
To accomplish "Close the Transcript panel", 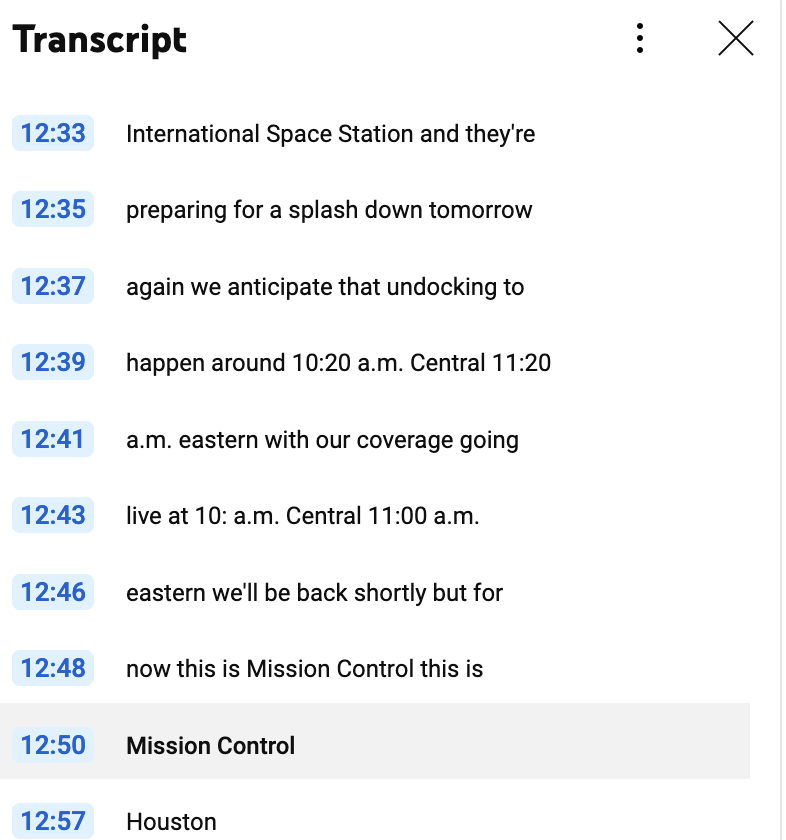I will [x=736, y=39].
